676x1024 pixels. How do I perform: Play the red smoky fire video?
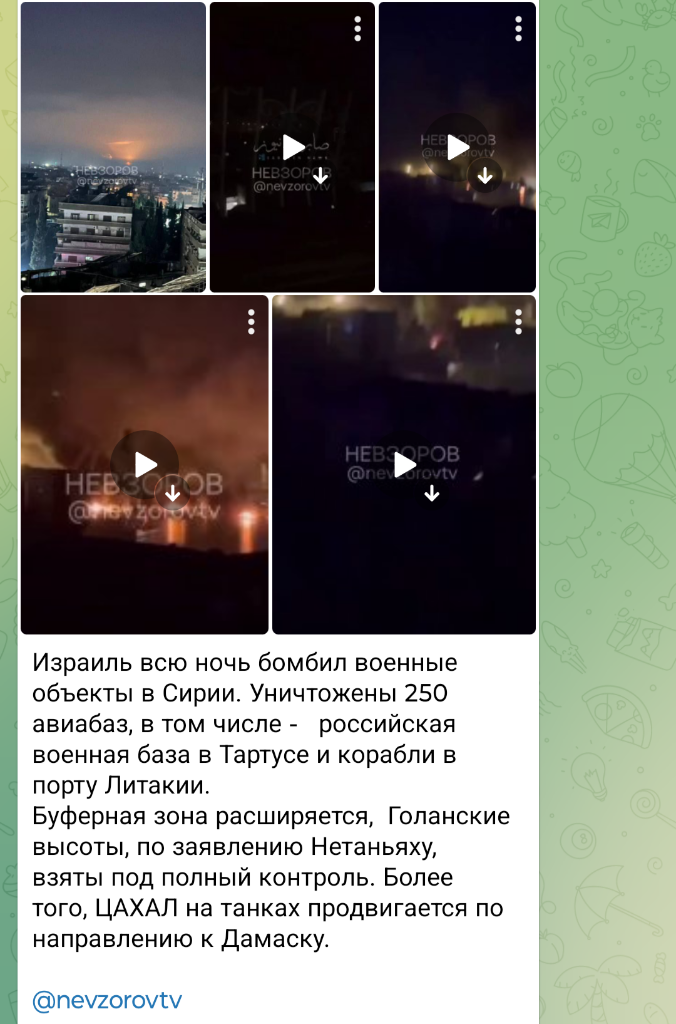[146, 464]
